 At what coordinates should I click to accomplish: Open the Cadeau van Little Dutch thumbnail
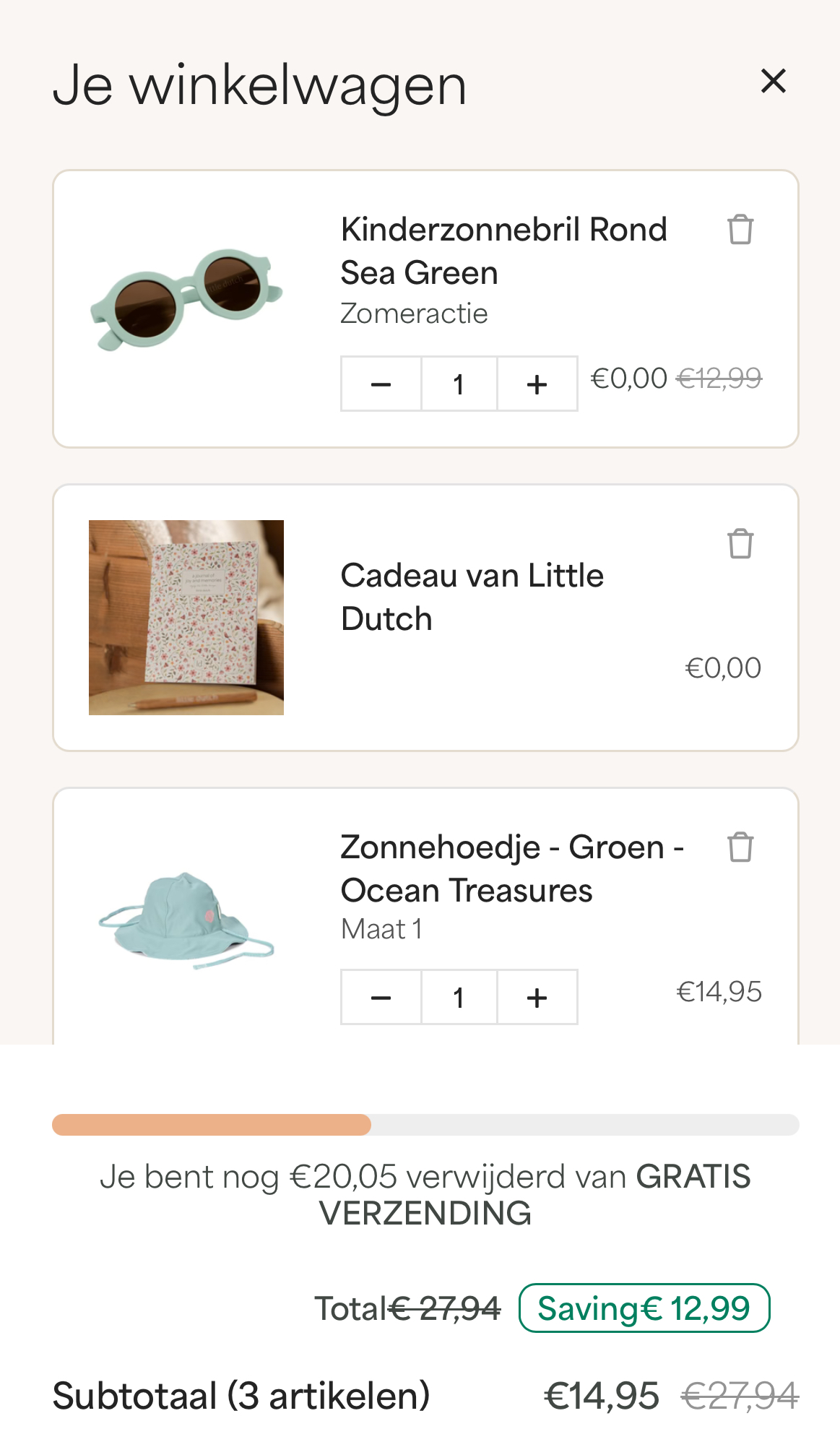click(x=186, y=618)
